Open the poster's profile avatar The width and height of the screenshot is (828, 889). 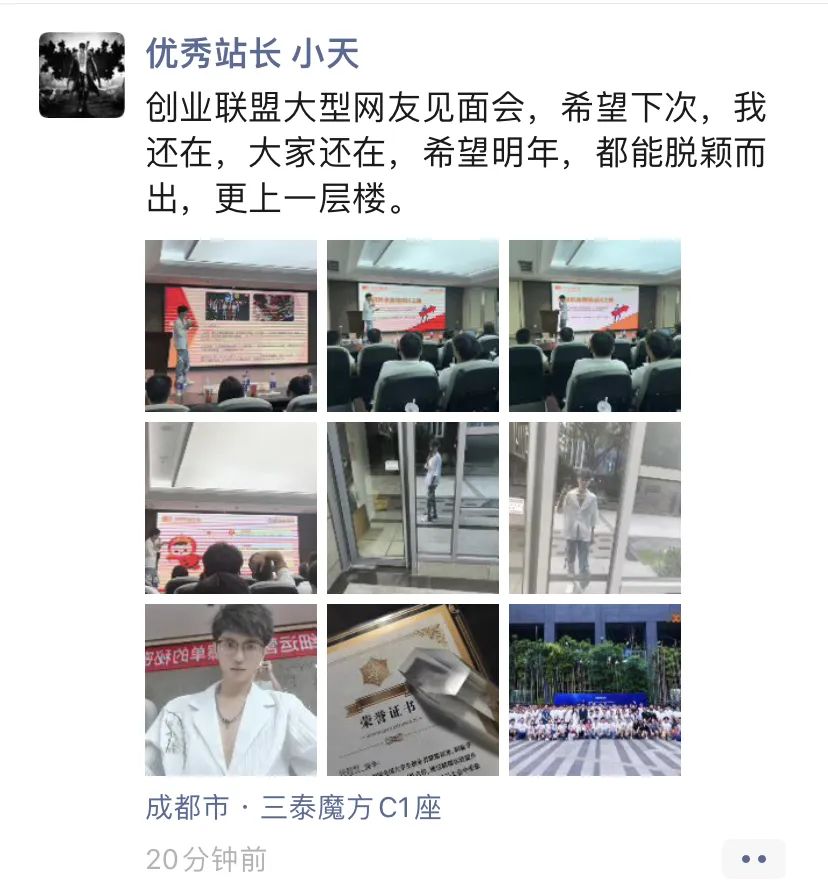(82, 75)
